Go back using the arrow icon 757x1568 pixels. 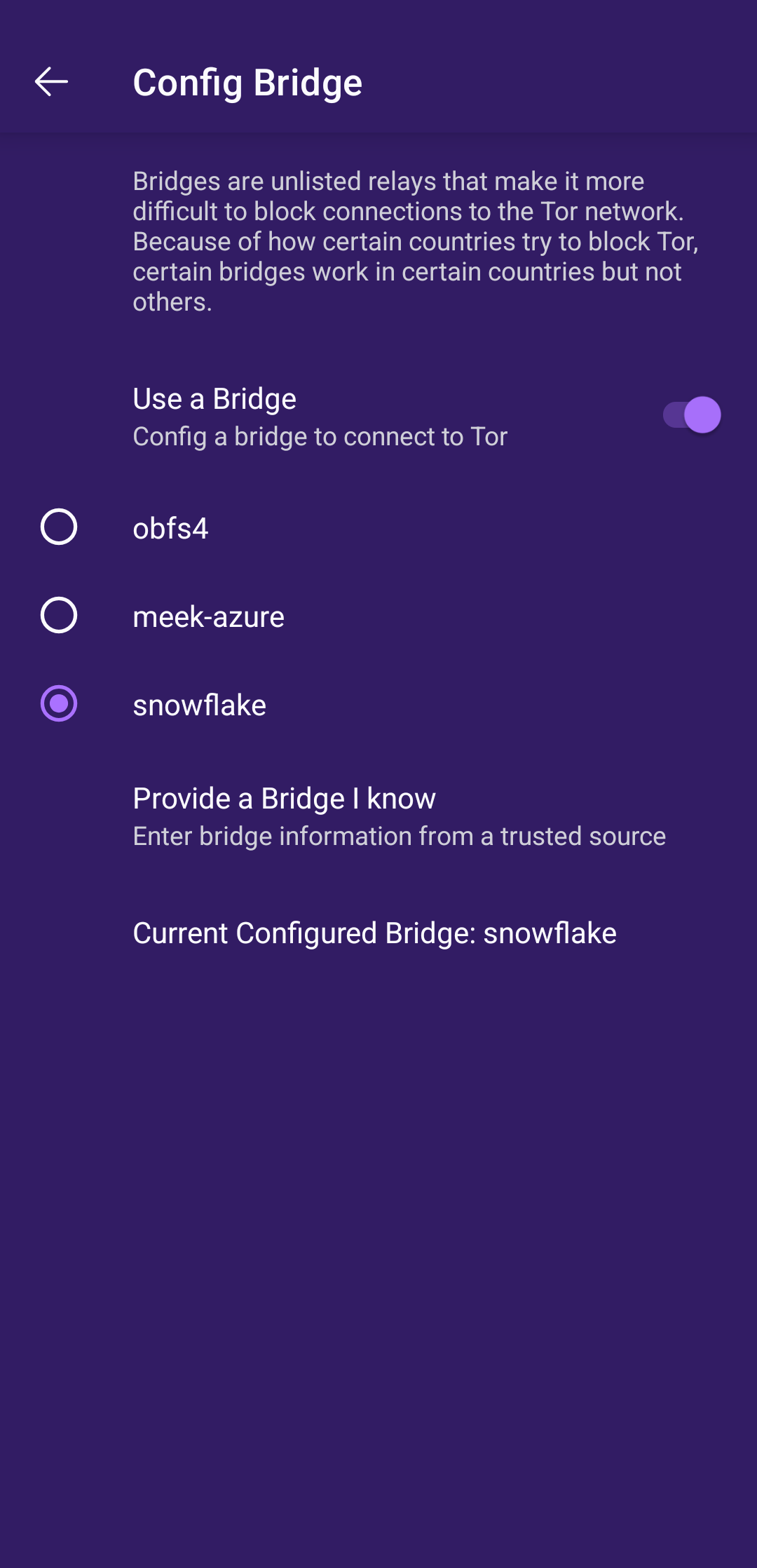(51, 82)
